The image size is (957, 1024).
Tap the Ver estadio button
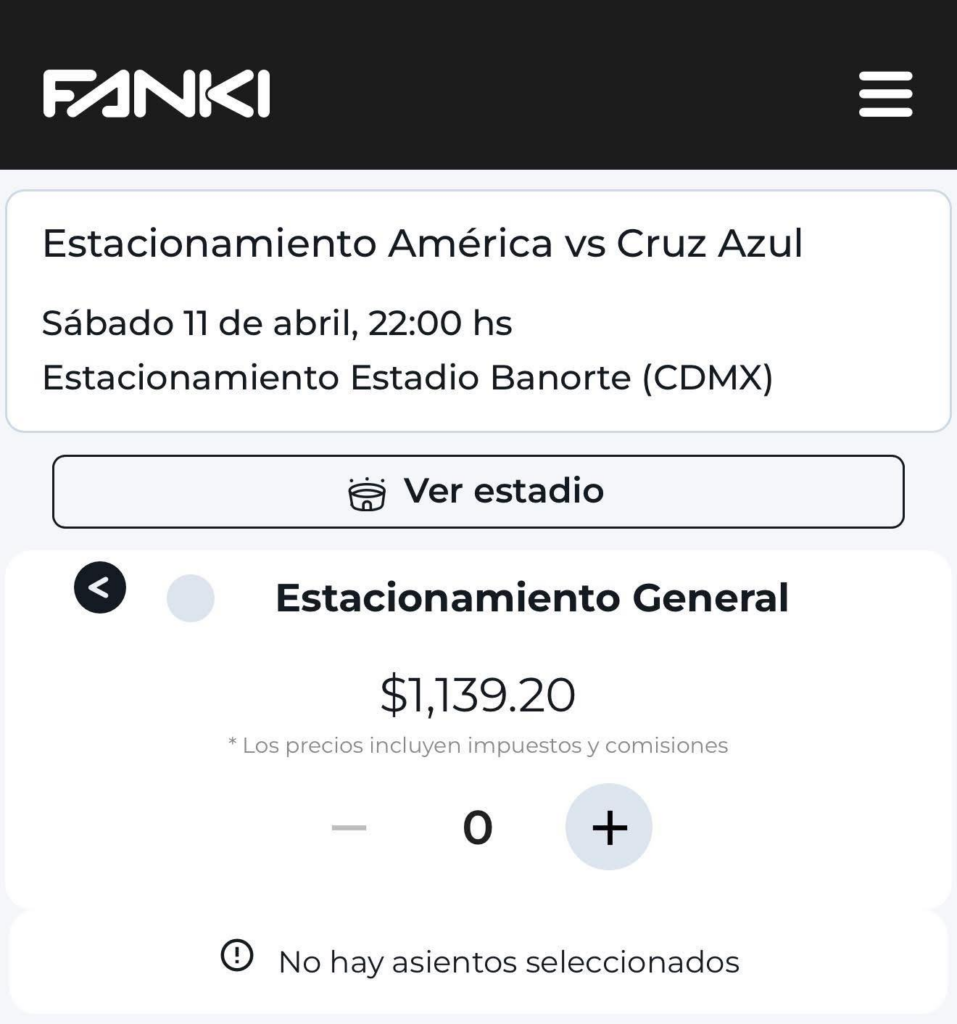point(478,491)
